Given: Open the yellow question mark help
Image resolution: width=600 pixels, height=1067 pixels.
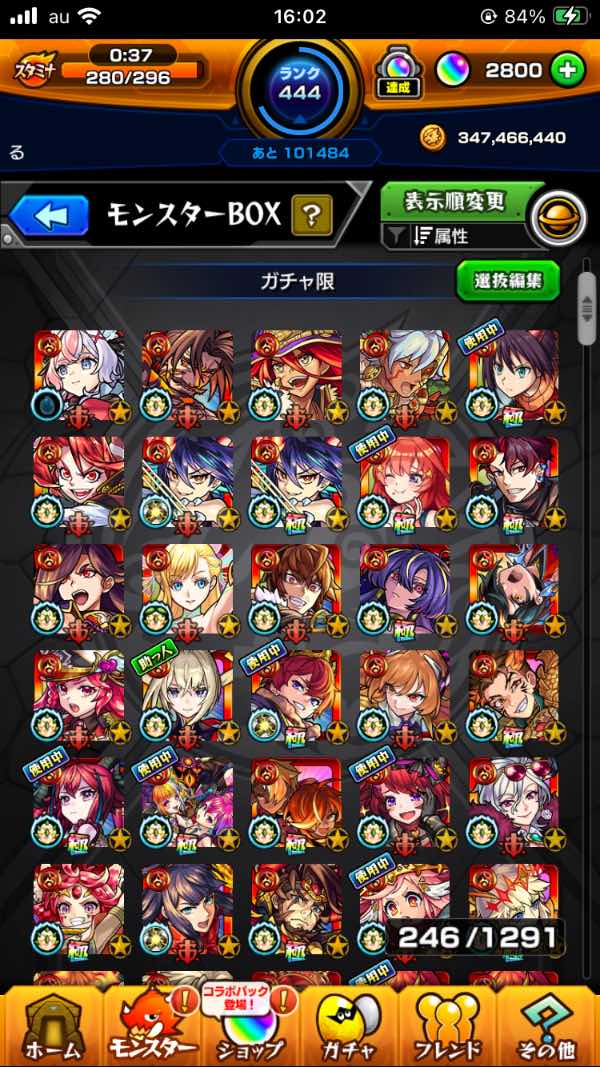Looking at the screenshot, I should pyautogui.click(x=312, y=215).
